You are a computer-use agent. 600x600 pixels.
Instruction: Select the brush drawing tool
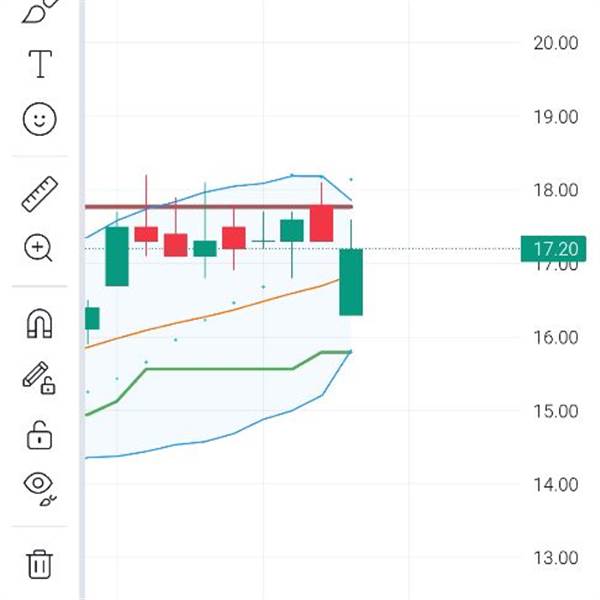[x=40, y=11]
